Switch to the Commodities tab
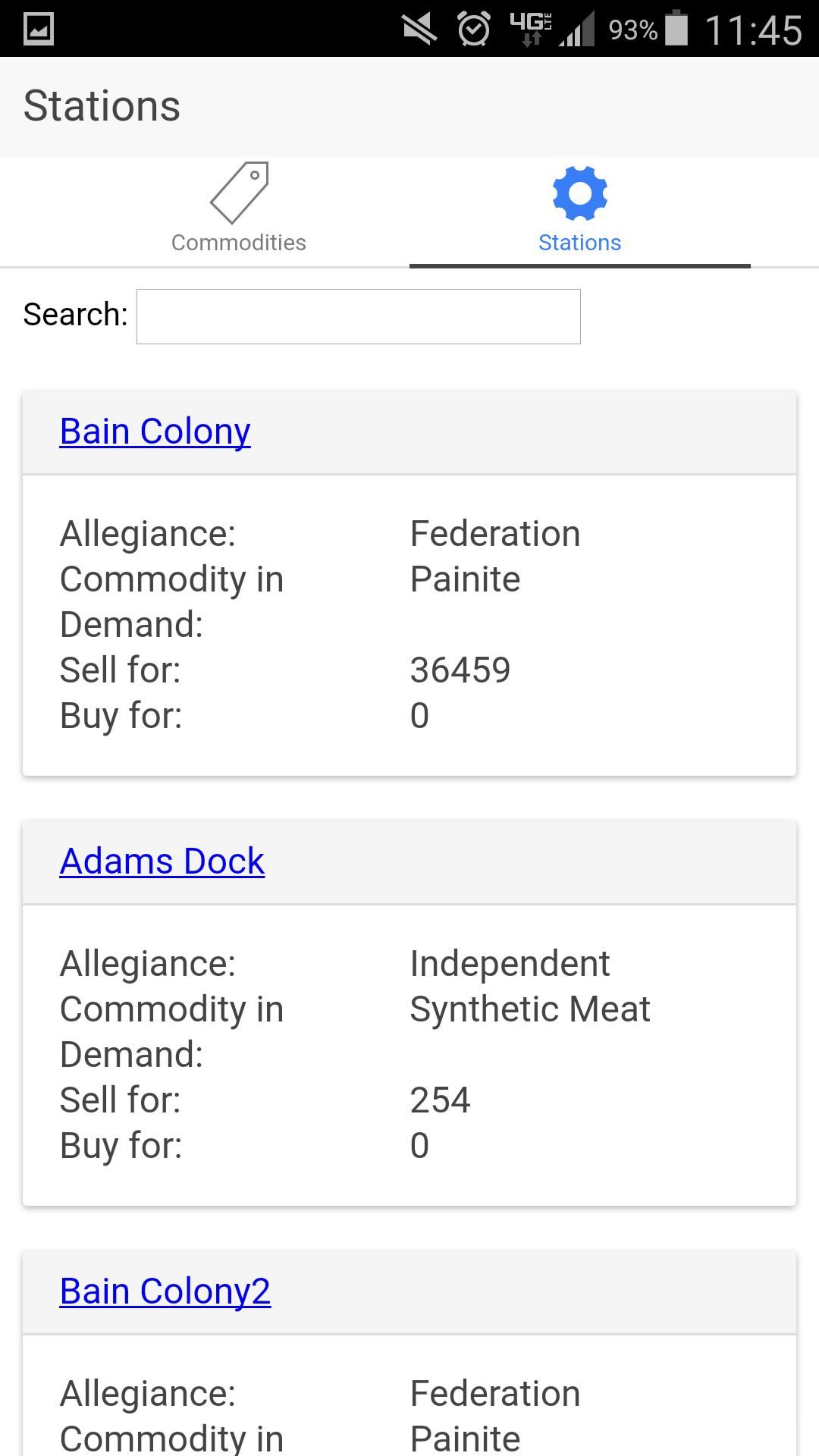819x1456 pixels. point(238,212)
